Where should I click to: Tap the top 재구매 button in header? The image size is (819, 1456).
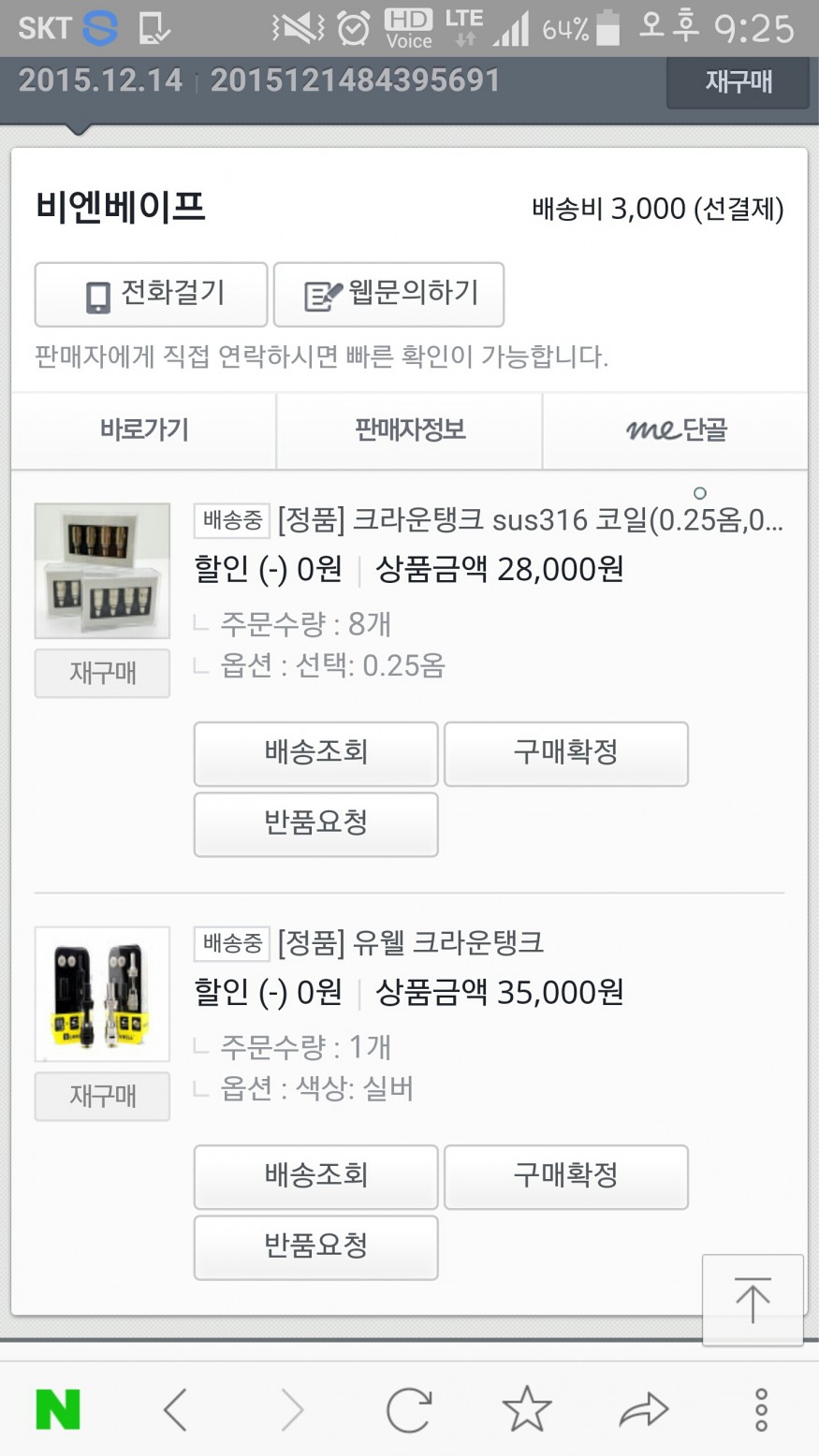738,82
